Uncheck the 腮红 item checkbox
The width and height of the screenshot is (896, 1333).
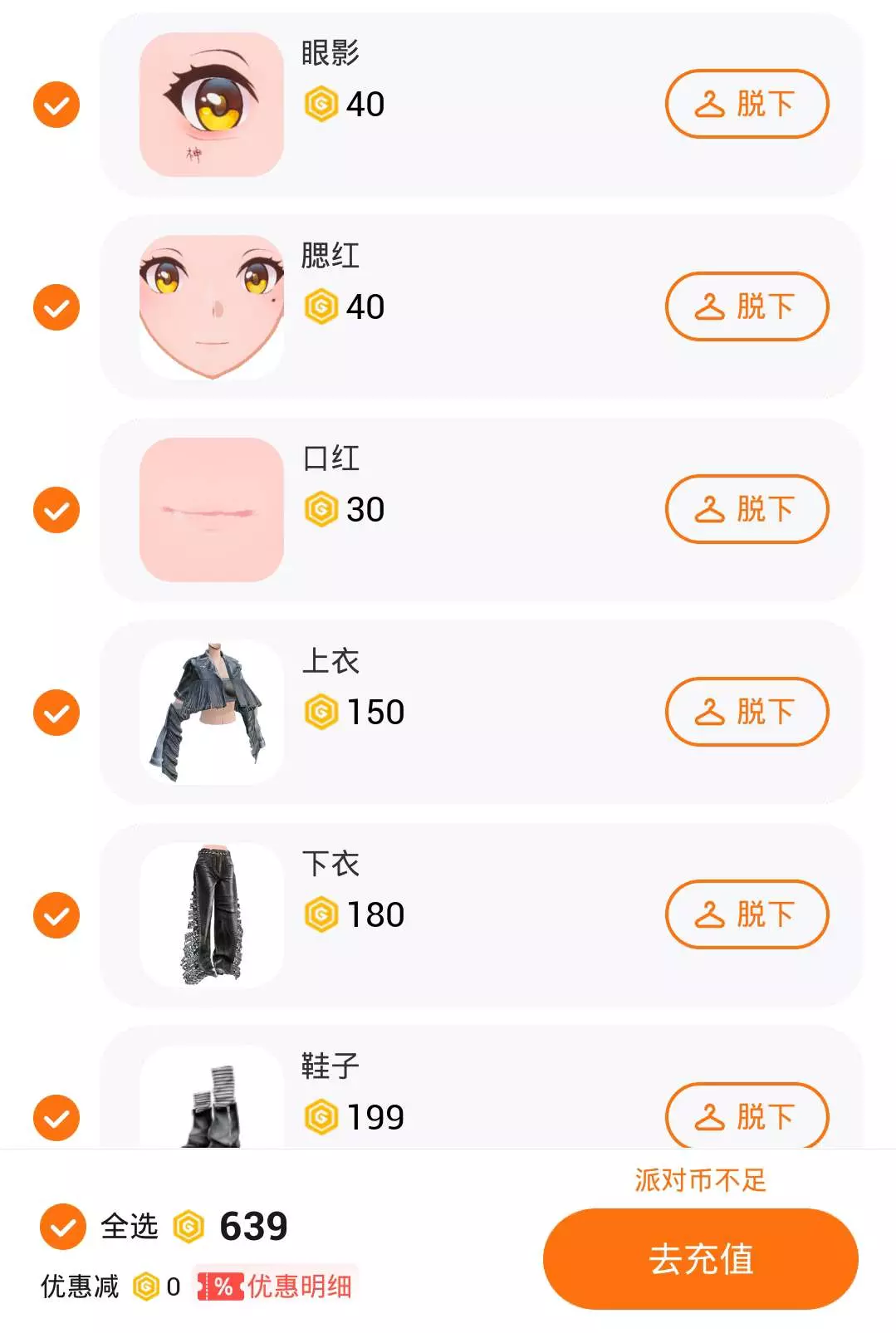pos(56,307)
